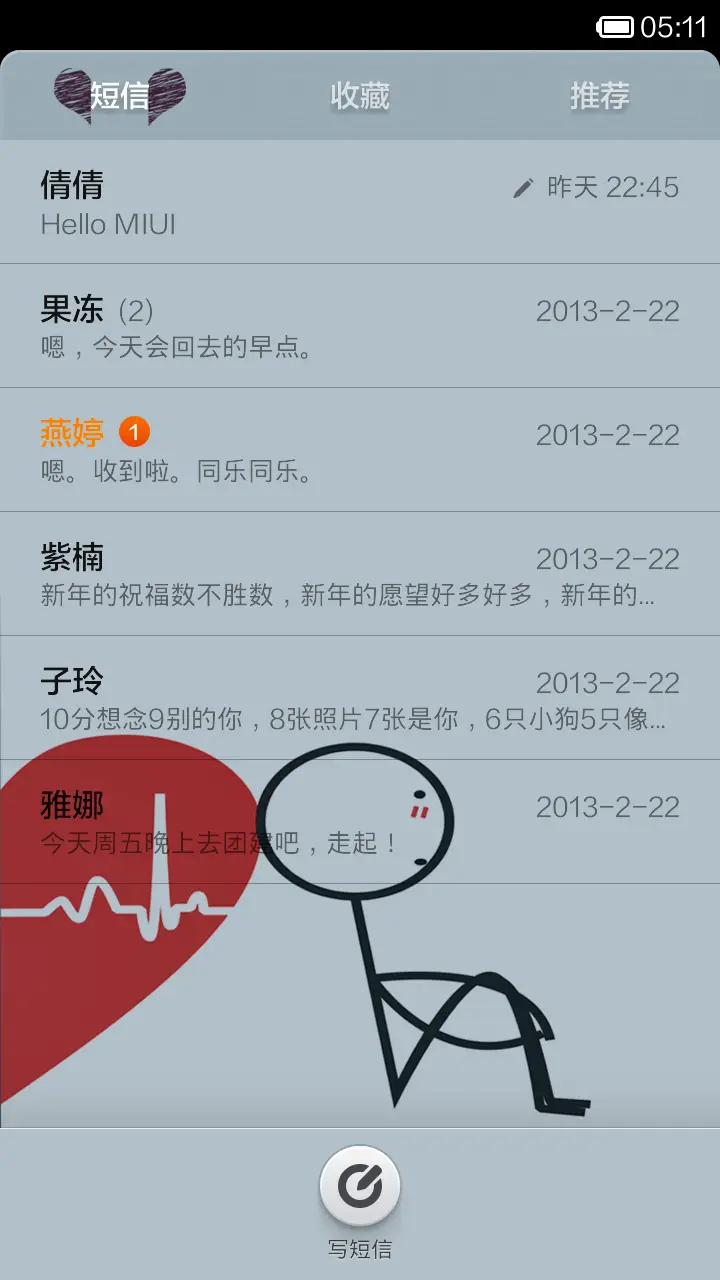
Task: Open the conversation with 倩倩
Action: [x=360, y=203]
